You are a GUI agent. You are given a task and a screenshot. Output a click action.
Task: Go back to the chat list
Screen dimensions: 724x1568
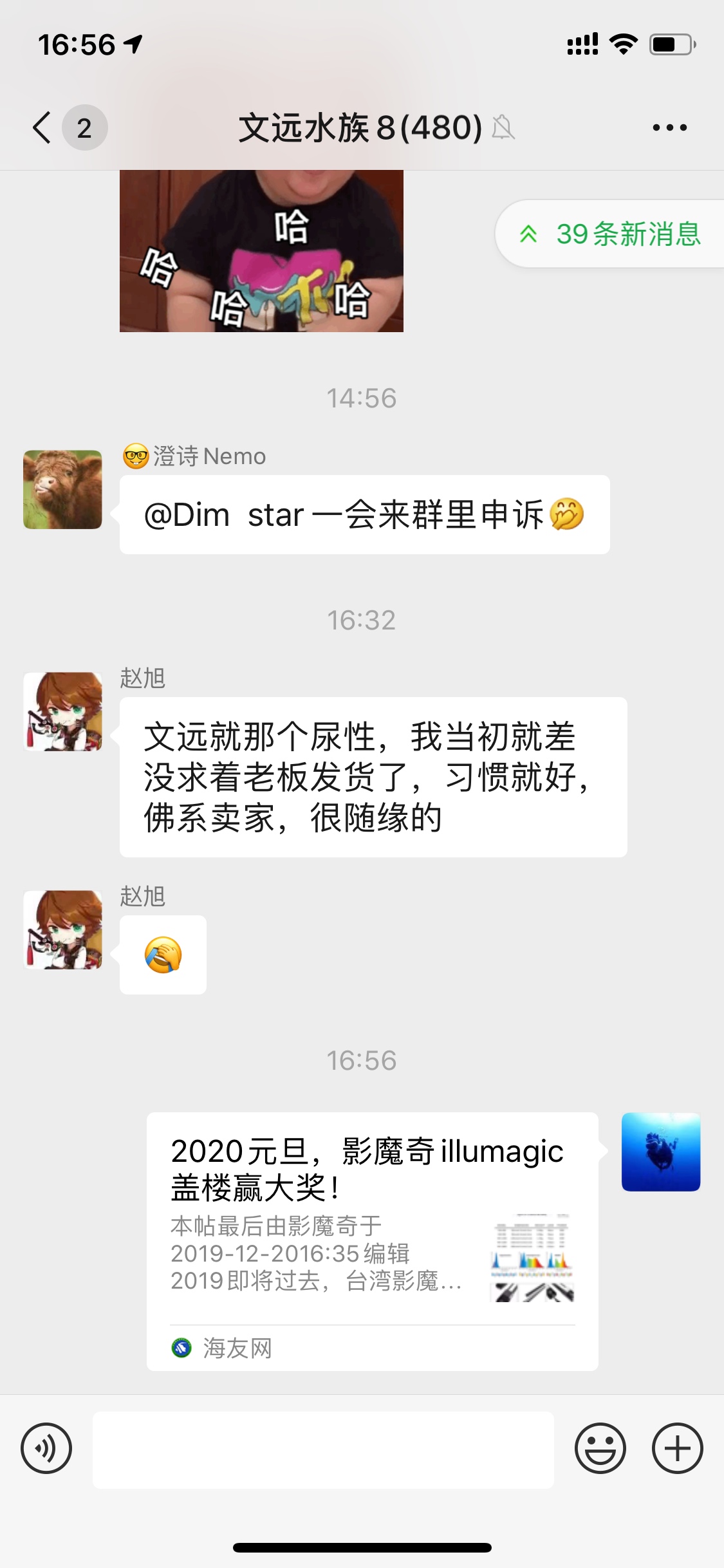[x=42, y=127]
